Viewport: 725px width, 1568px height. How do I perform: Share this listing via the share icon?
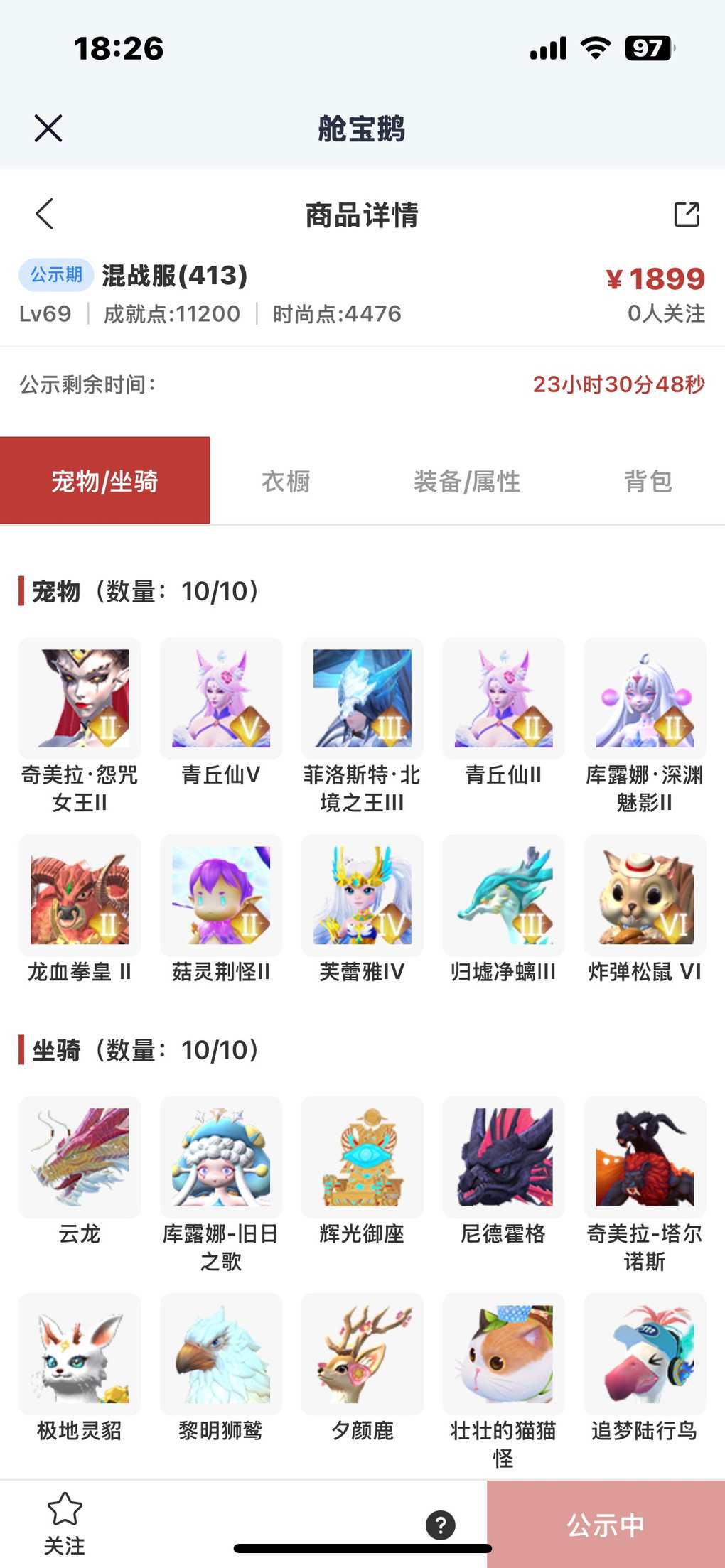(x=686, y=214)
